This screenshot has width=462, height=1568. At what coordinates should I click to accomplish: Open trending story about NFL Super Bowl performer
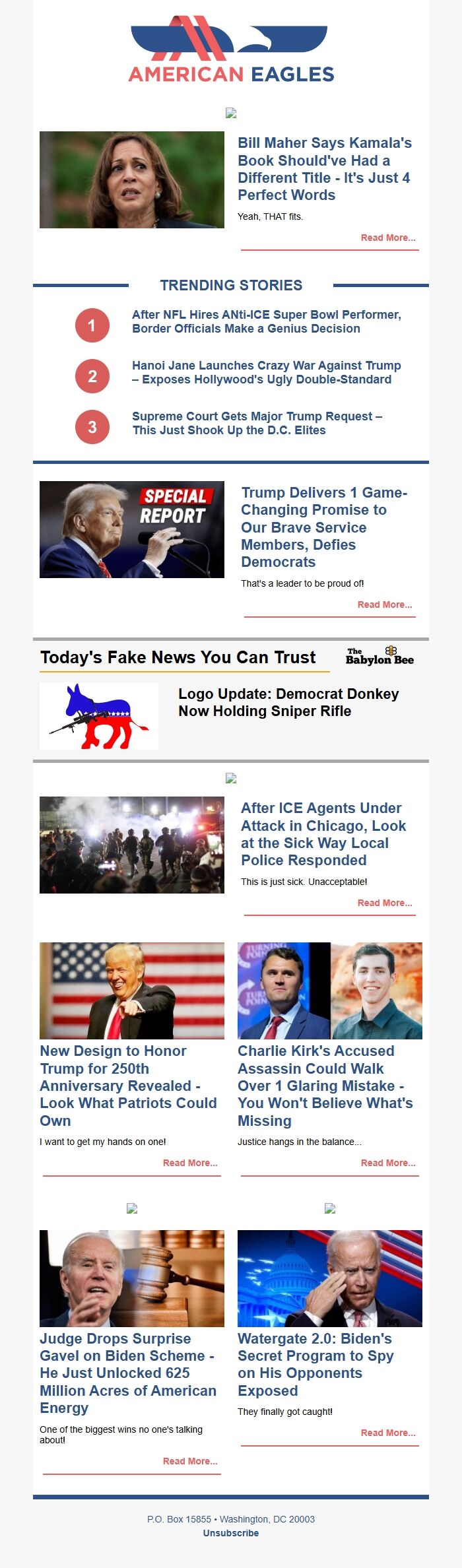(x=266, y=321)
